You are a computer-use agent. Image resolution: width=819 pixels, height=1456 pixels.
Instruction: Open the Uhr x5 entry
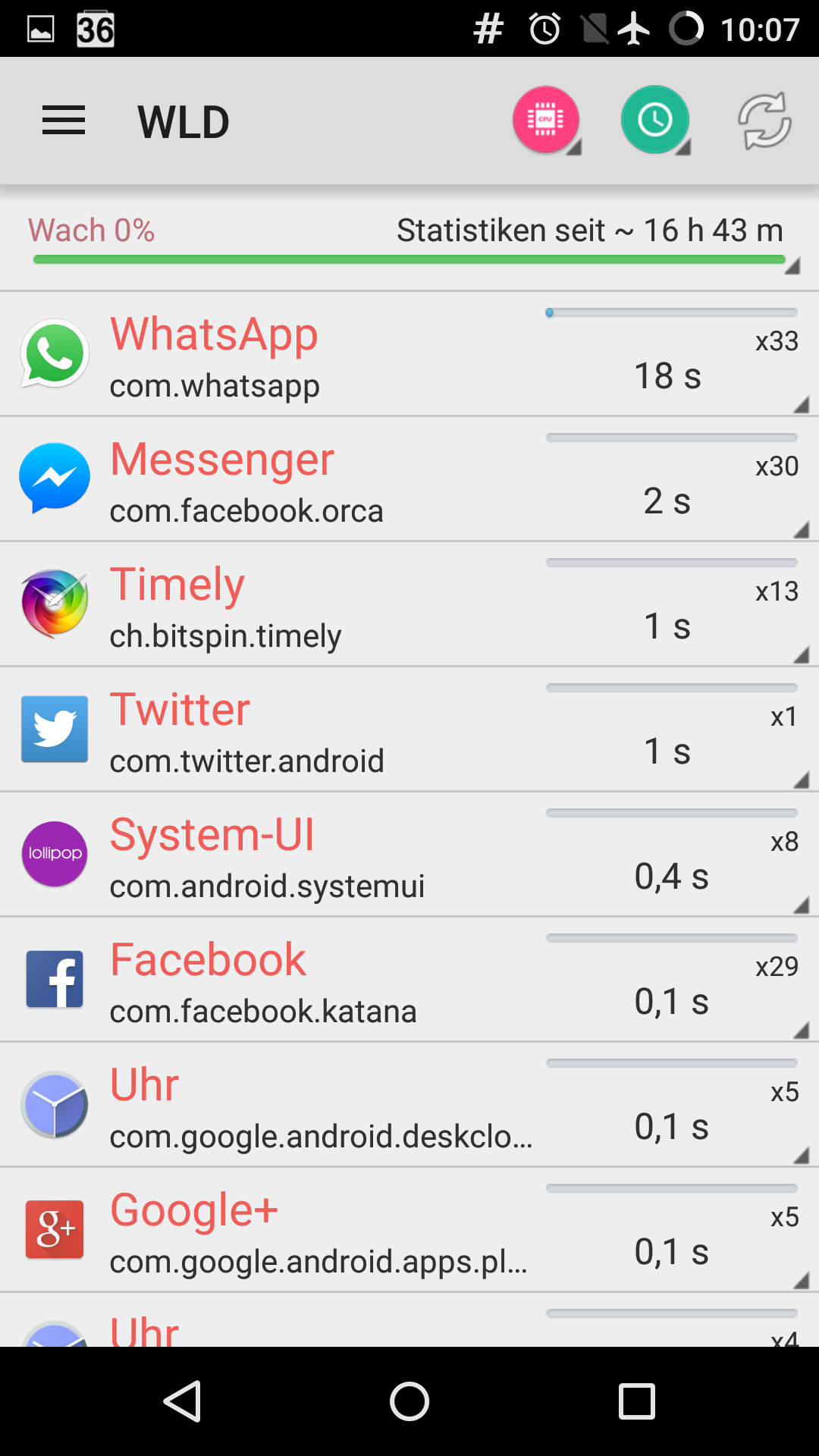pos(409,1105)
